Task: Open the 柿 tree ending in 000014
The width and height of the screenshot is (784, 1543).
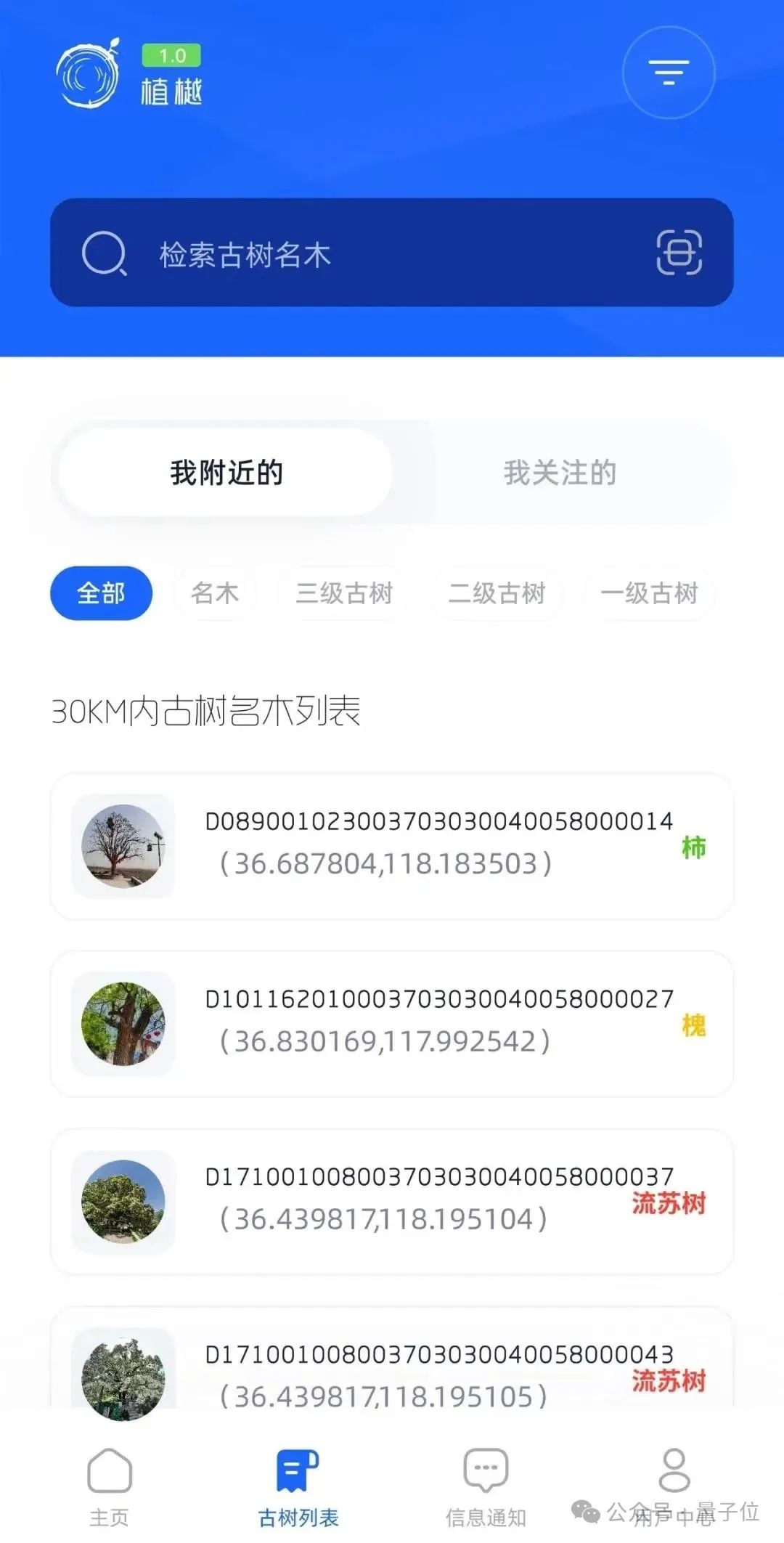Action: (x=392, y=846)
